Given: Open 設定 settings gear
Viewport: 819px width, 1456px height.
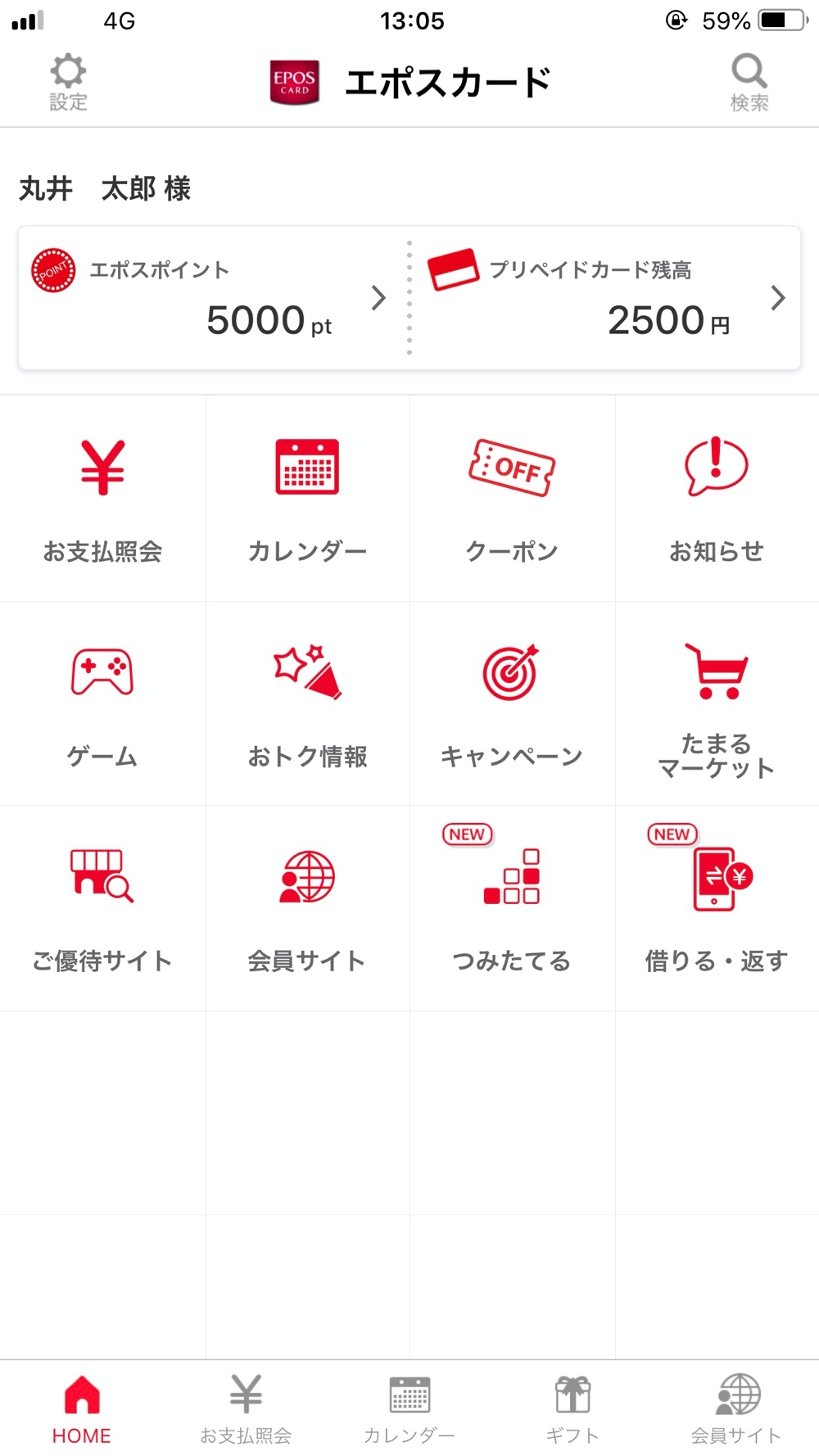Looking at the screenshot, I should [68, 82].
